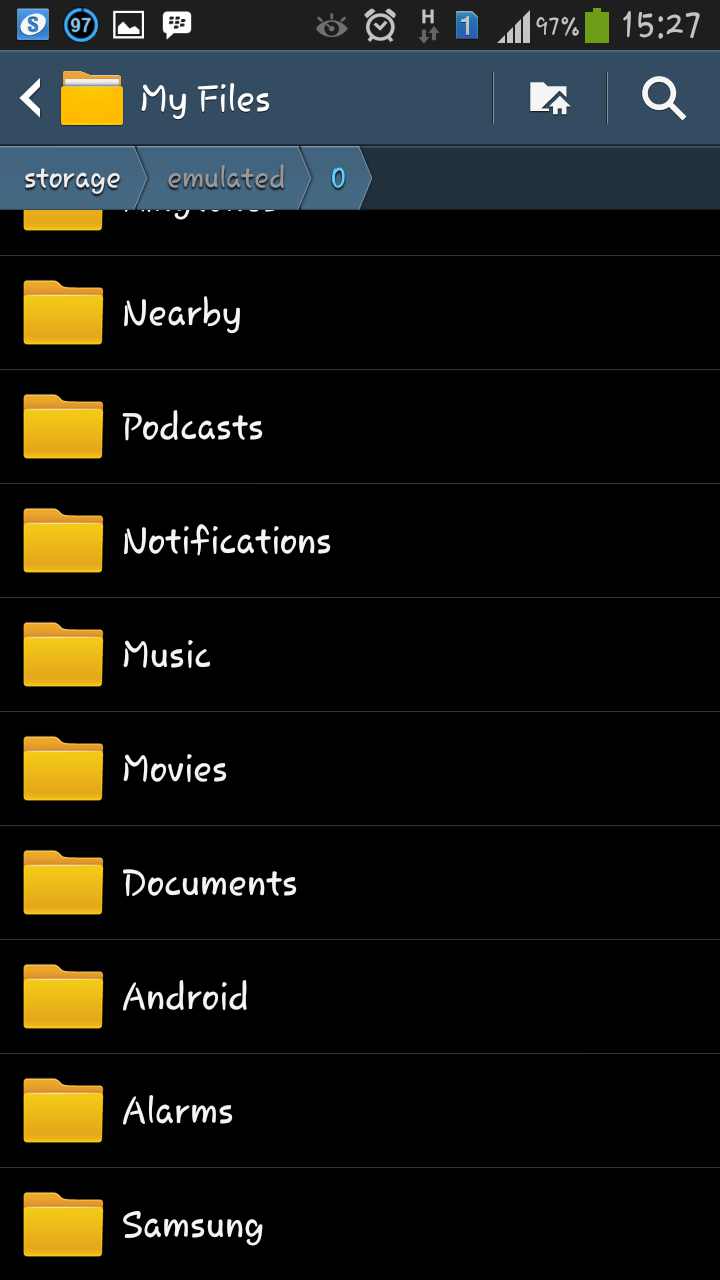Open the Samsung folder

360,1224
